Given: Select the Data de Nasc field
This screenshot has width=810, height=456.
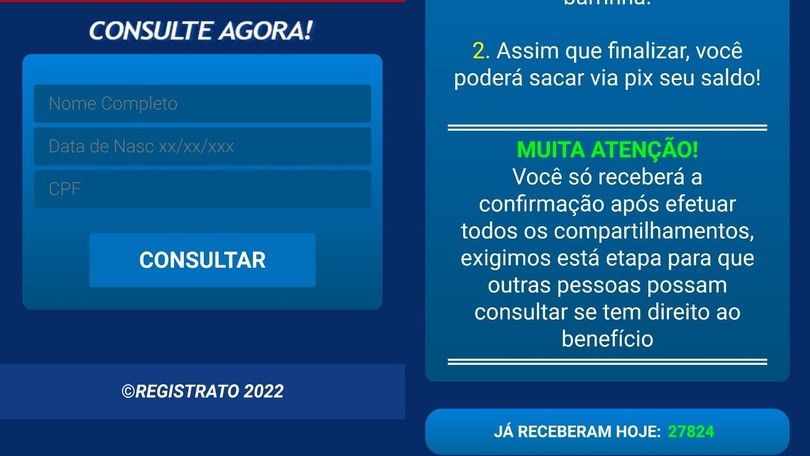Looking at the screenshot, I should [x=202, y=146].
